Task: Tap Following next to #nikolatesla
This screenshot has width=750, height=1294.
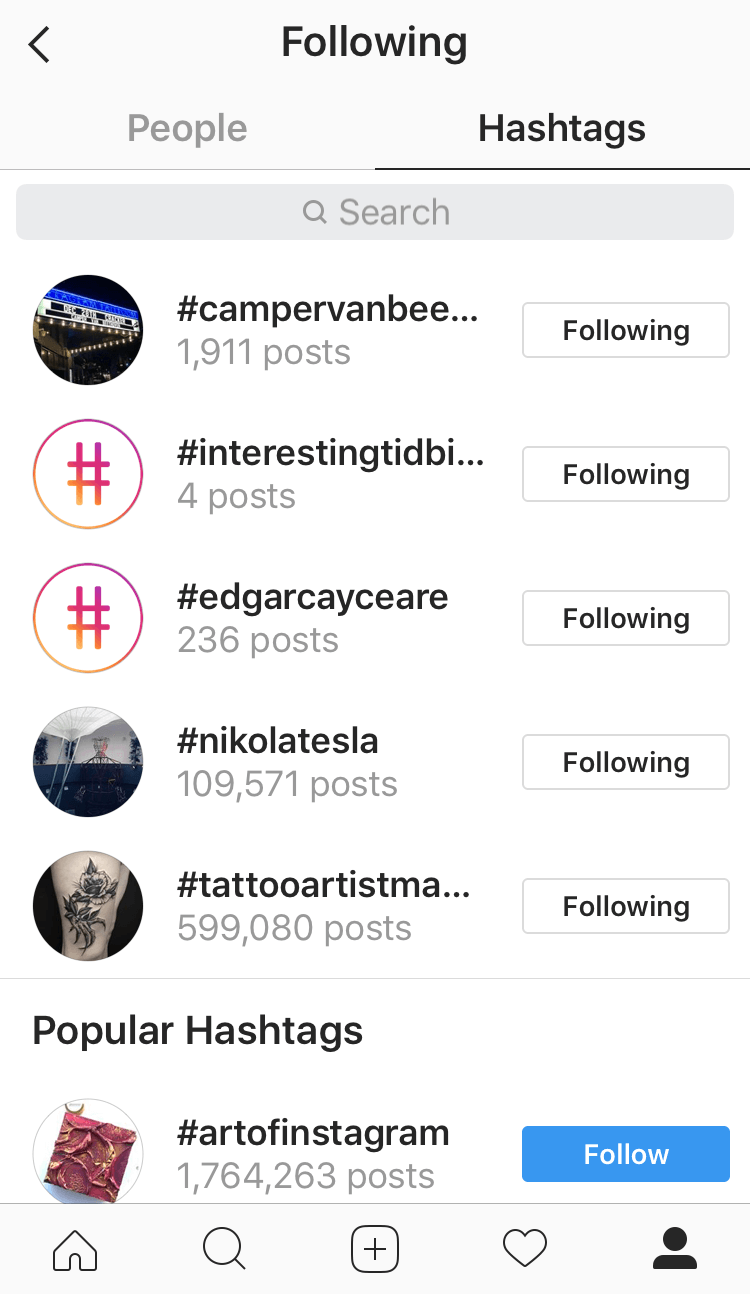Action: click(x=625, y=762)
